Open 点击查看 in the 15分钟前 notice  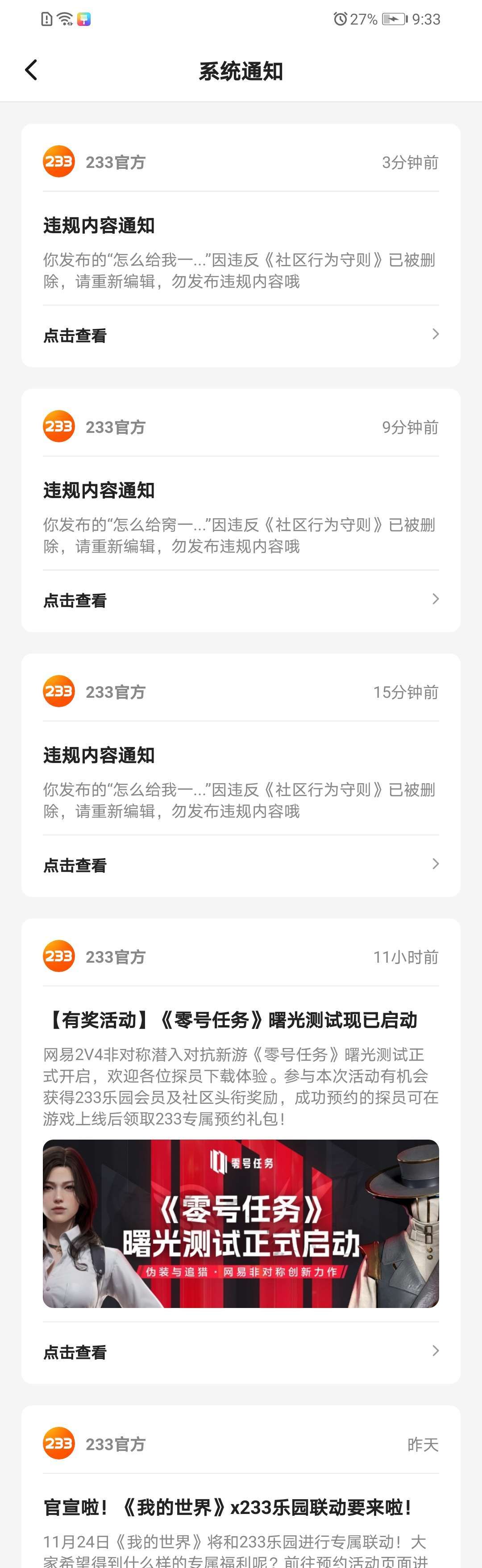(x=241, y=865)
